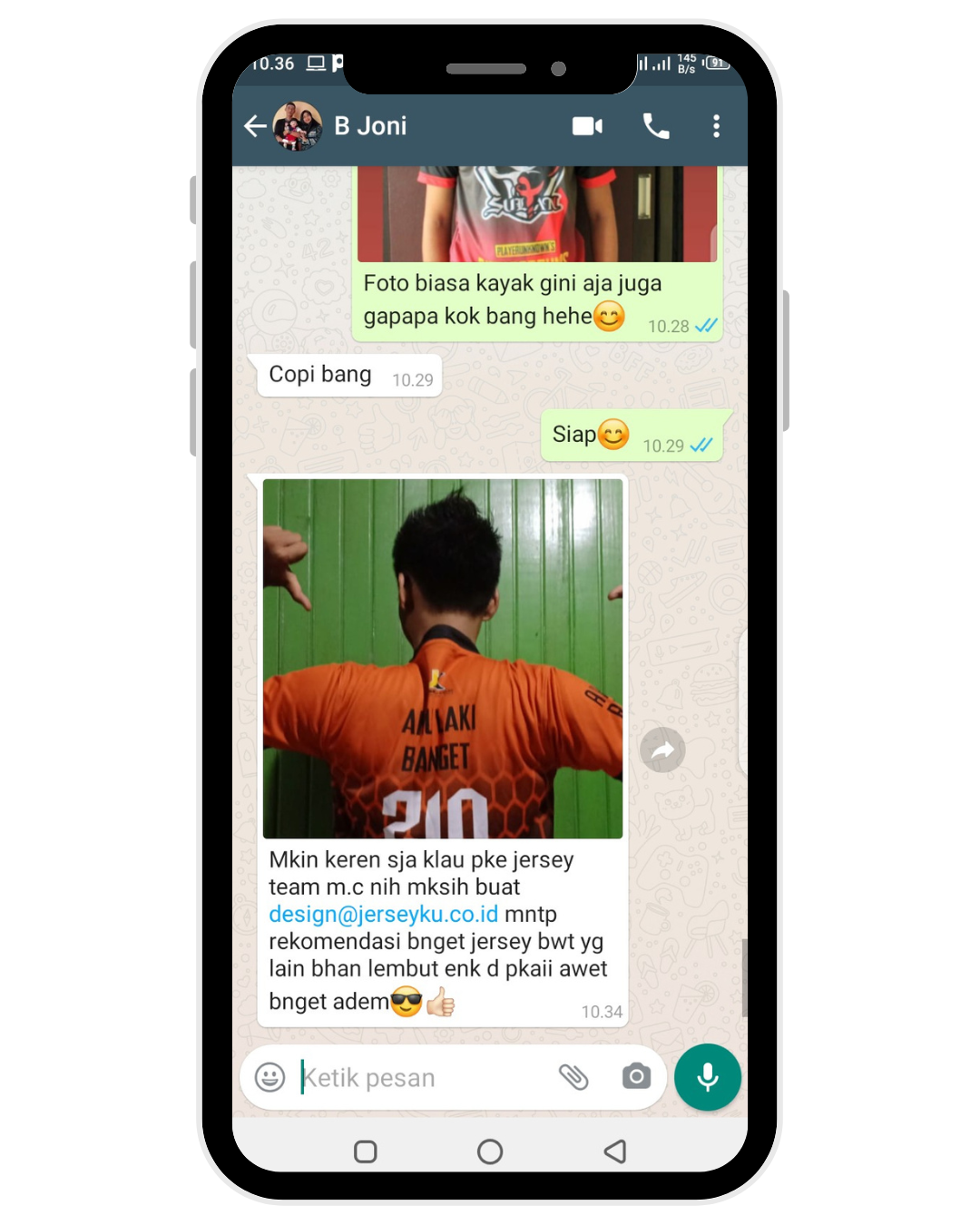Open the camera from the message bar
Screen dimensions: 980x1225
pyautogui.click(x=636, y=1077)
